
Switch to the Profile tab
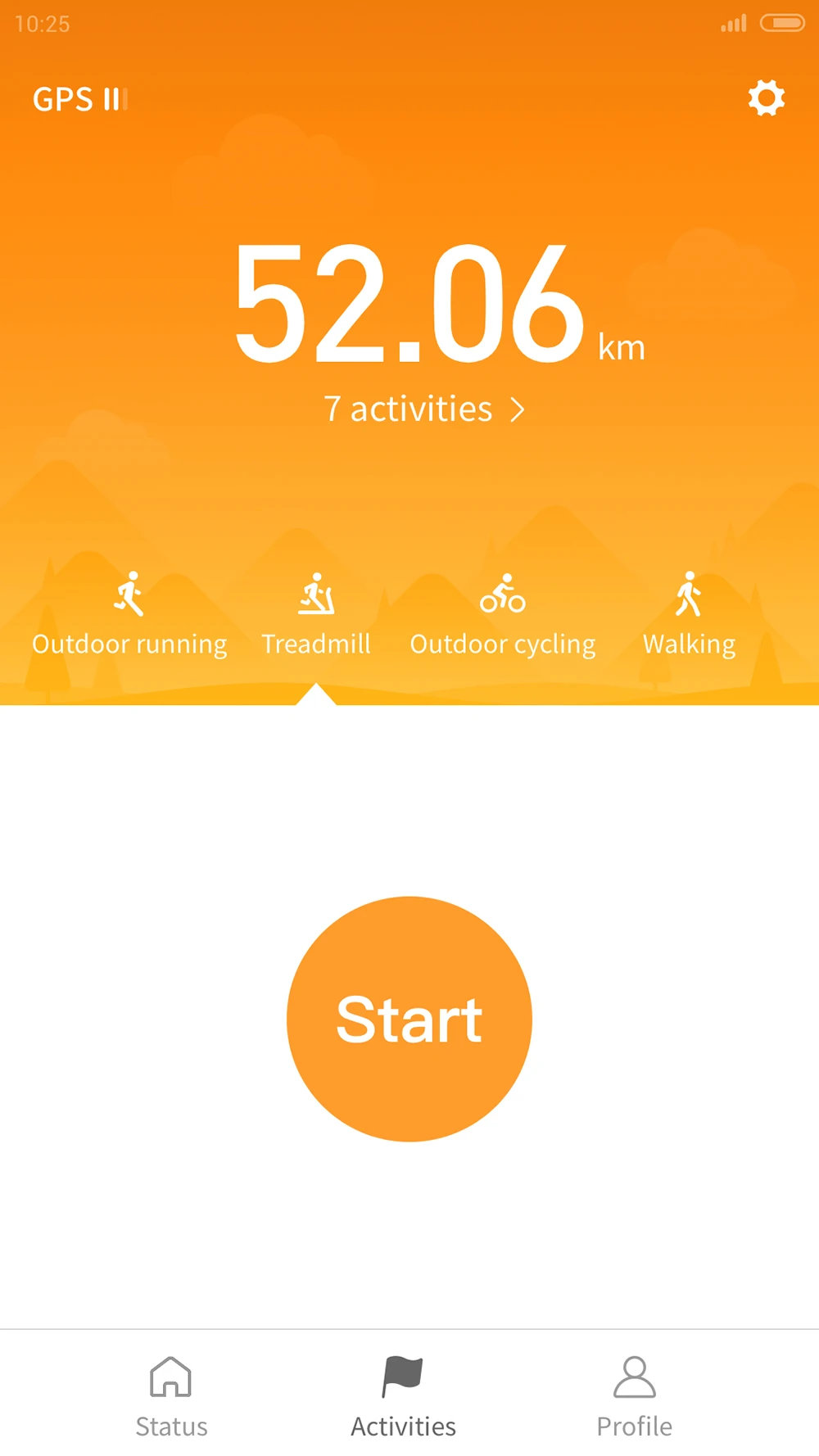635,1397
